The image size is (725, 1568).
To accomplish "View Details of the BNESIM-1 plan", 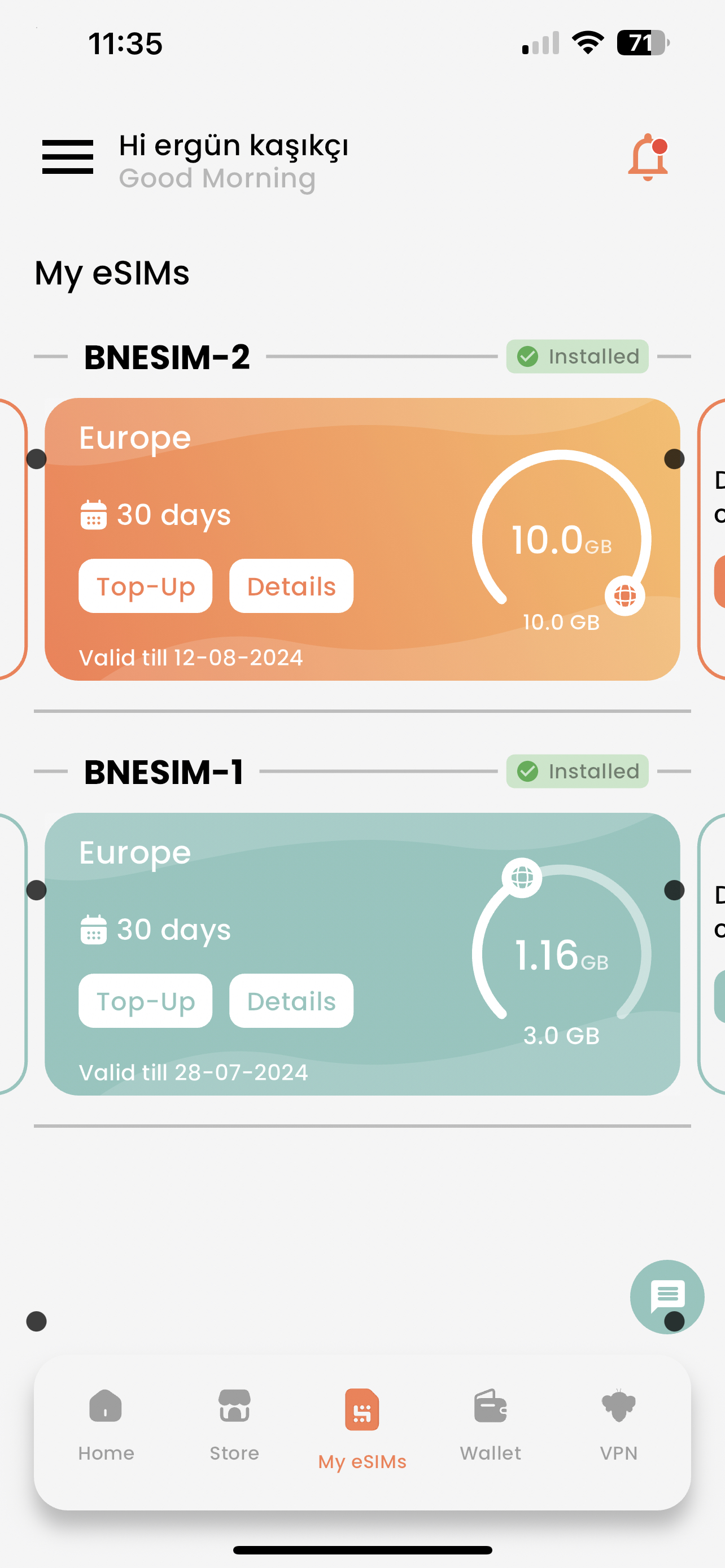I will point(291,1001).
